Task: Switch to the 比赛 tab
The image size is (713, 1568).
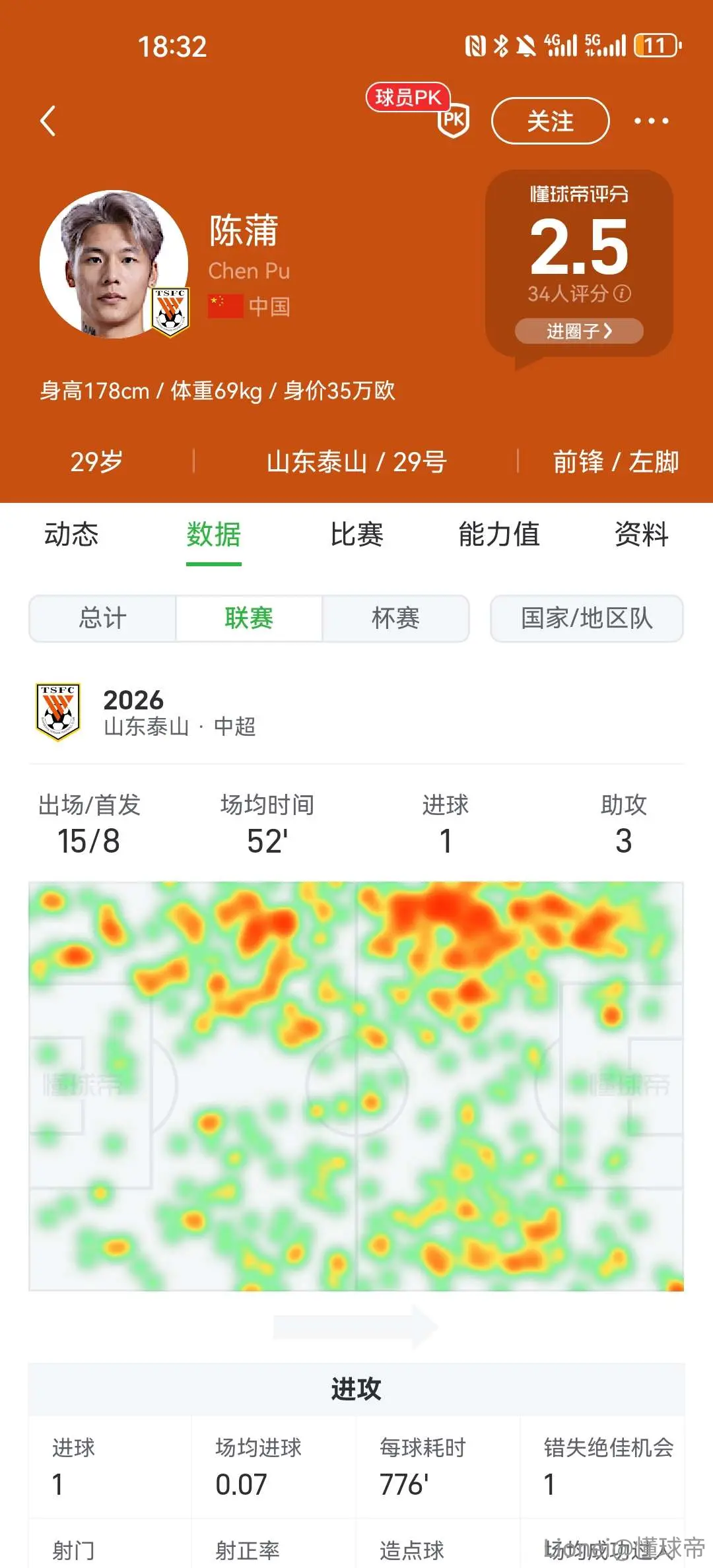Action: [x=356, y=534]
